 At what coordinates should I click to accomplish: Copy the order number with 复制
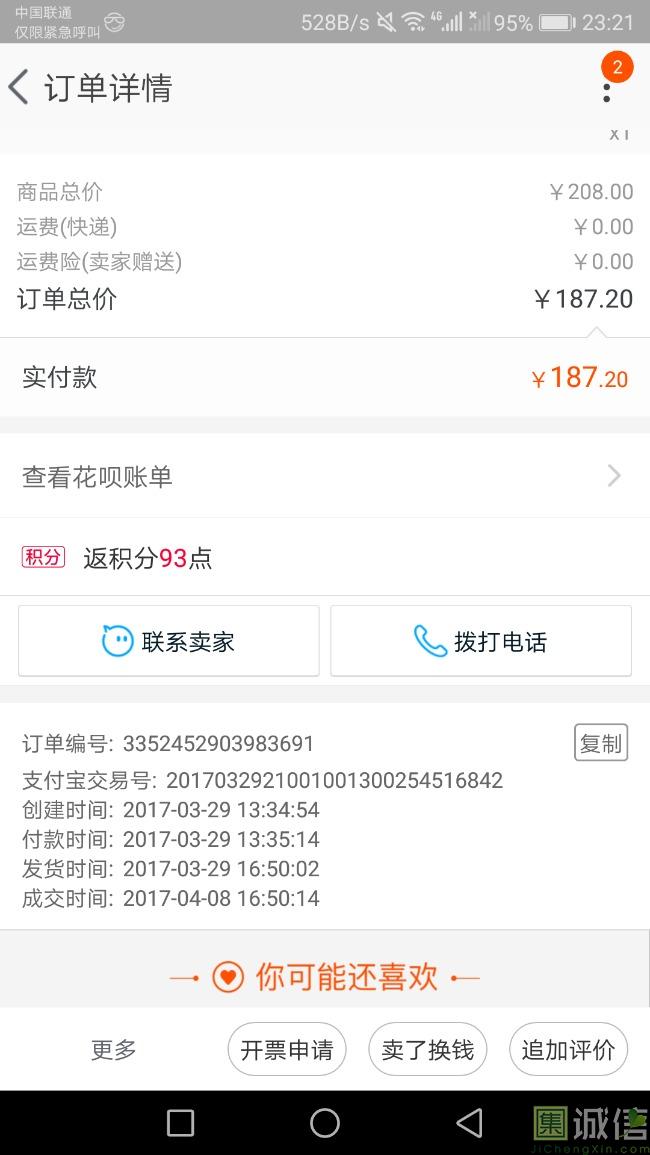601,742
